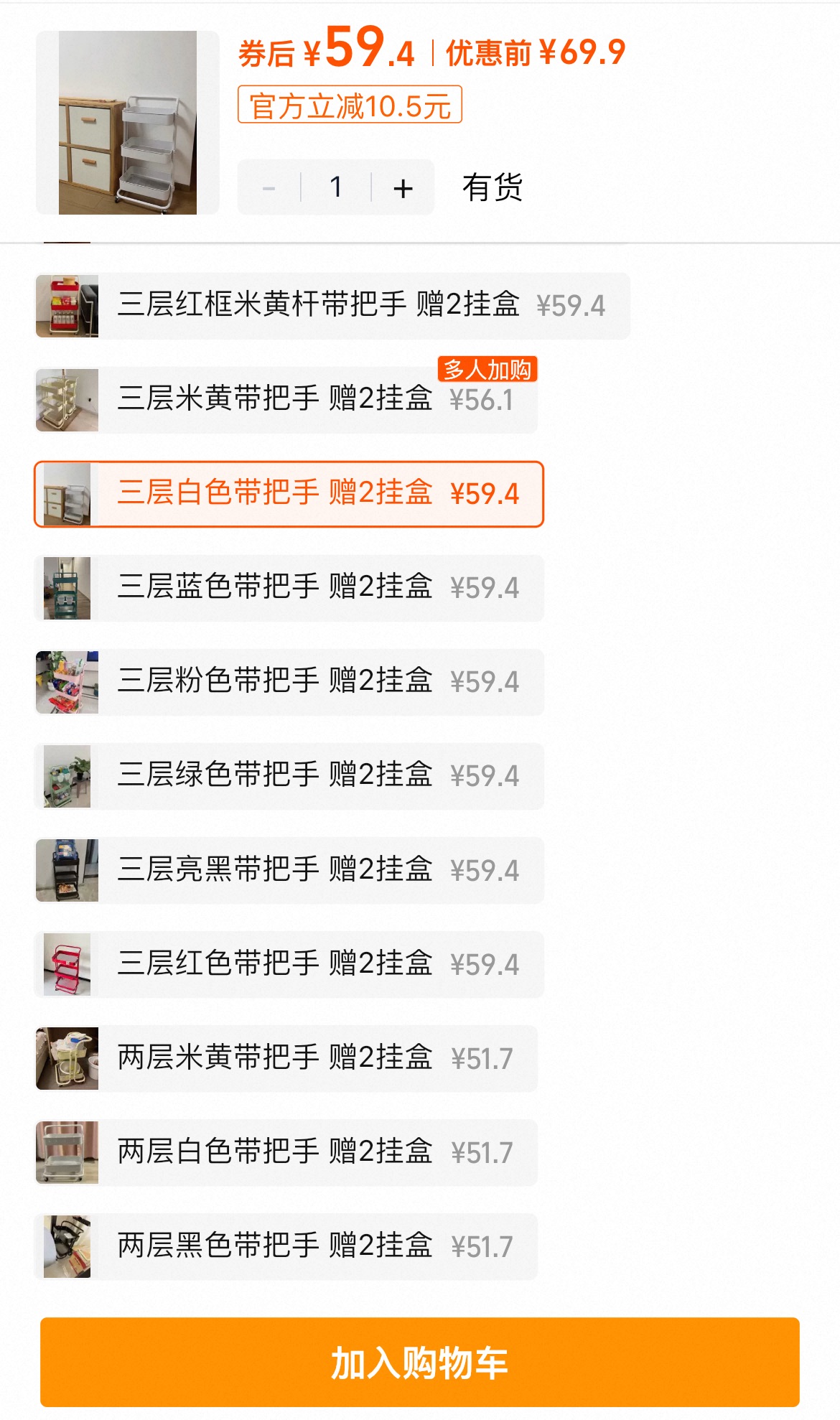Choose 三层绿色带把手 variant

click(289, 776)
